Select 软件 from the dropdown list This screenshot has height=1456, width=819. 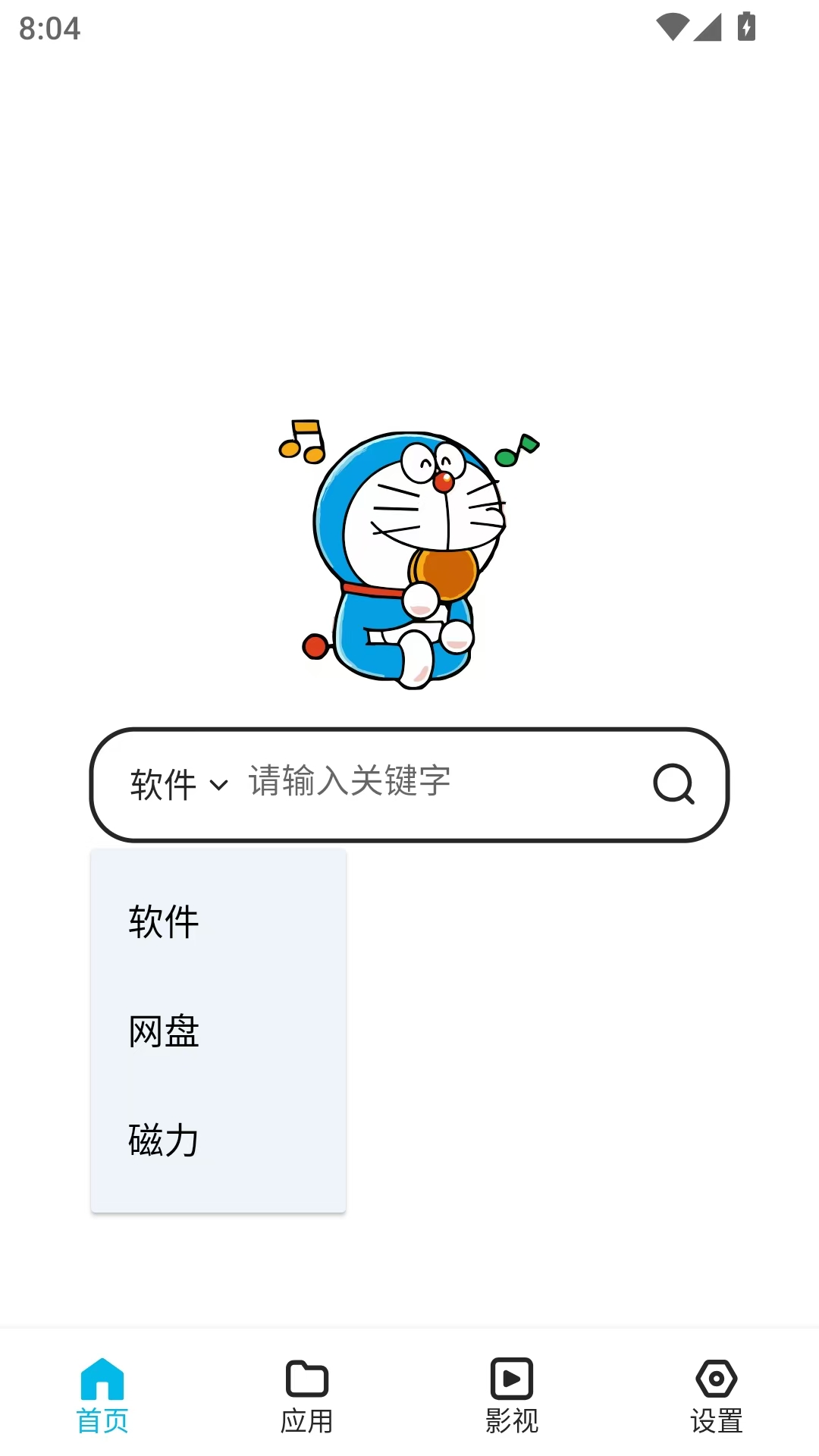click(164, 922)
